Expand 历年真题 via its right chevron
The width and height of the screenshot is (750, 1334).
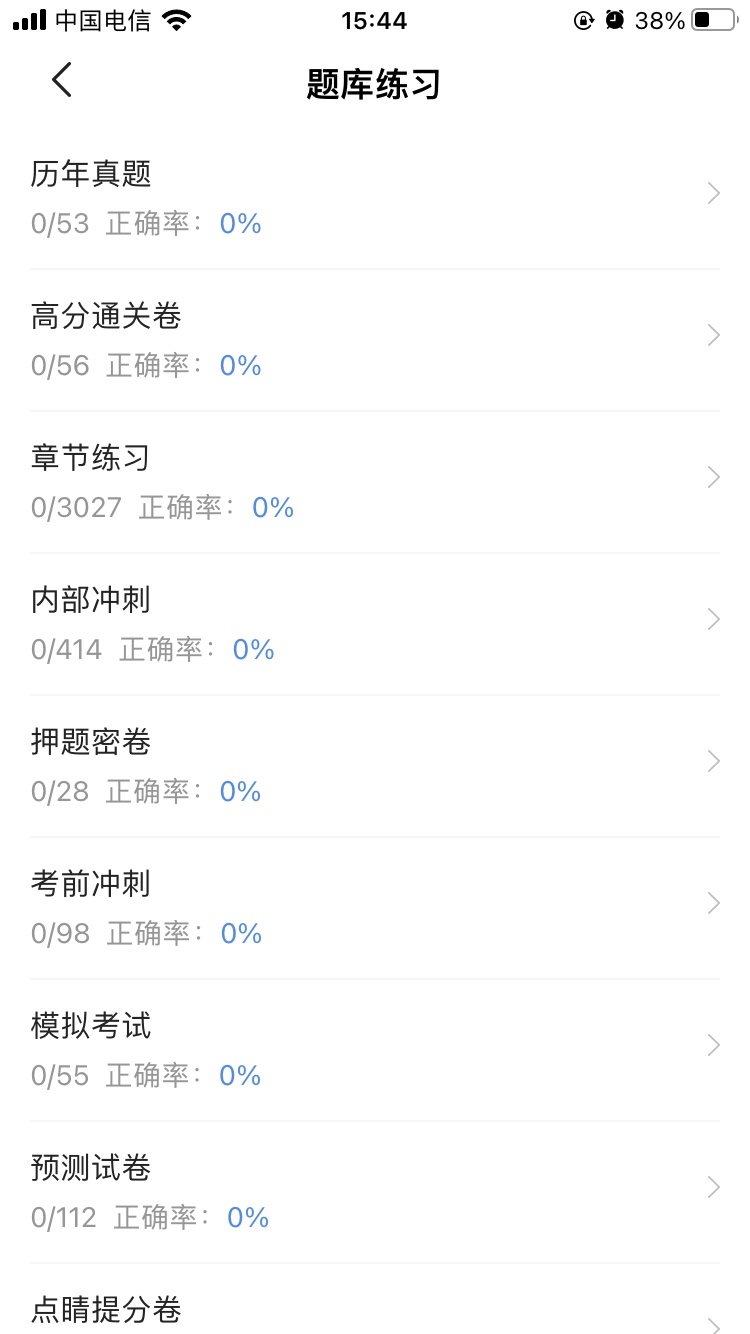pos(713,193)
